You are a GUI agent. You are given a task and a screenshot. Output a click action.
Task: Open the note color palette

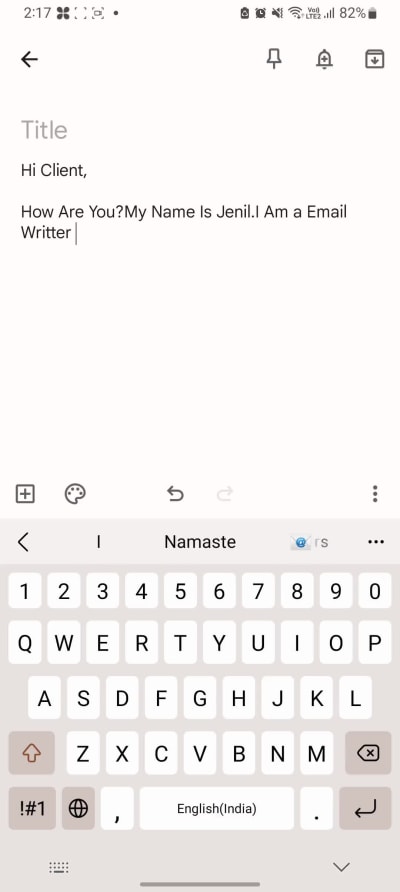[x=75, y=494]
